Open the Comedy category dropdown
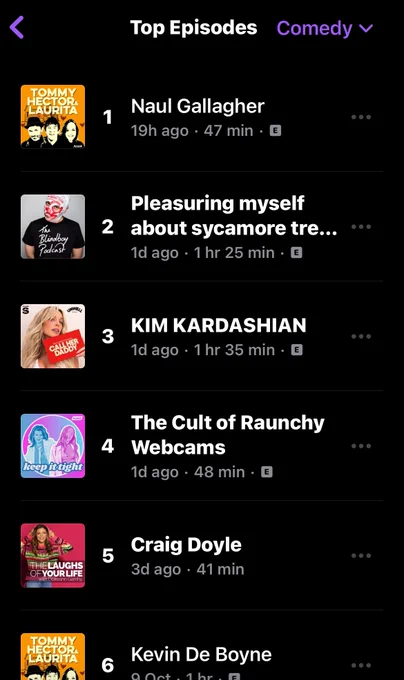 click(325, 29)
